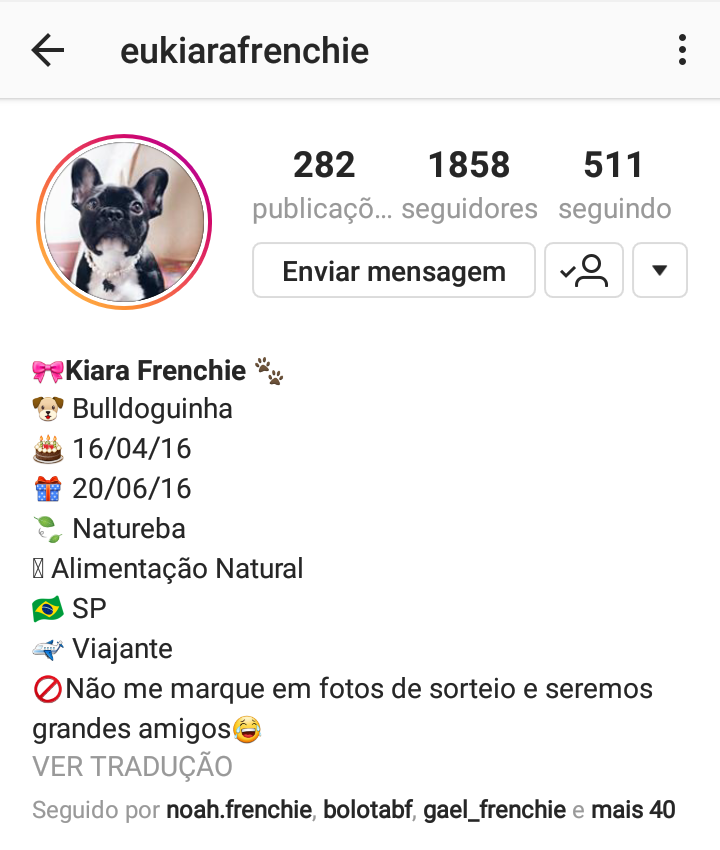The width and height of the screenshot is (720, 850).
Task: Open the three-dot overflow menu
Action: click(682, 50)
